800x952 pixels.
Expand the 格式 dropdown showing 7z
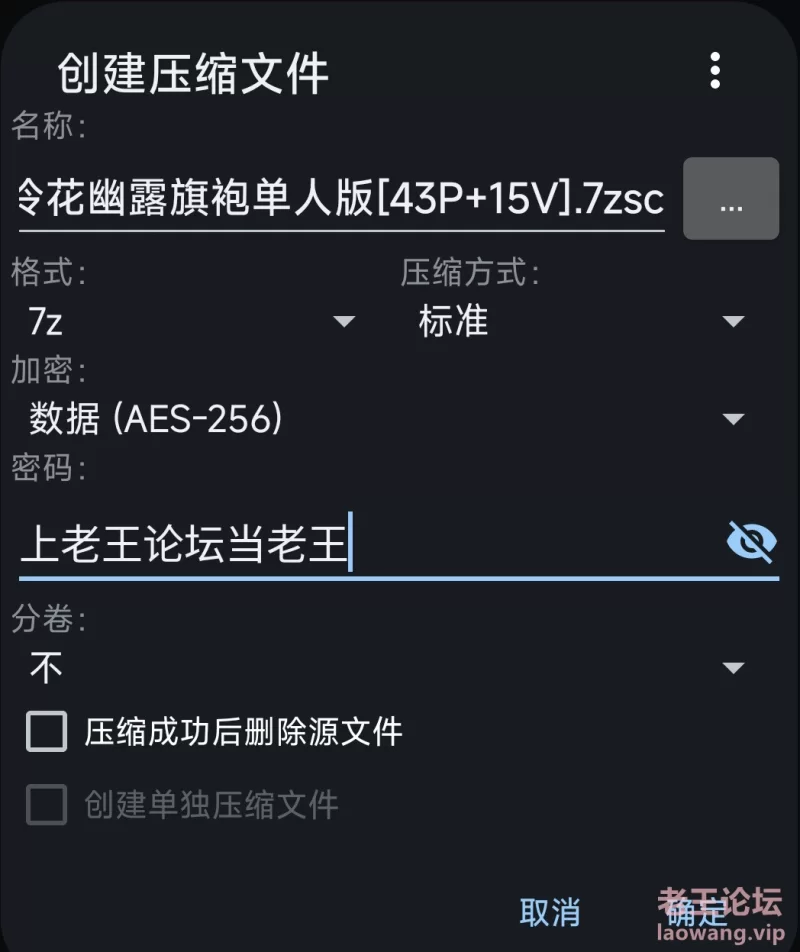point(190,321)
